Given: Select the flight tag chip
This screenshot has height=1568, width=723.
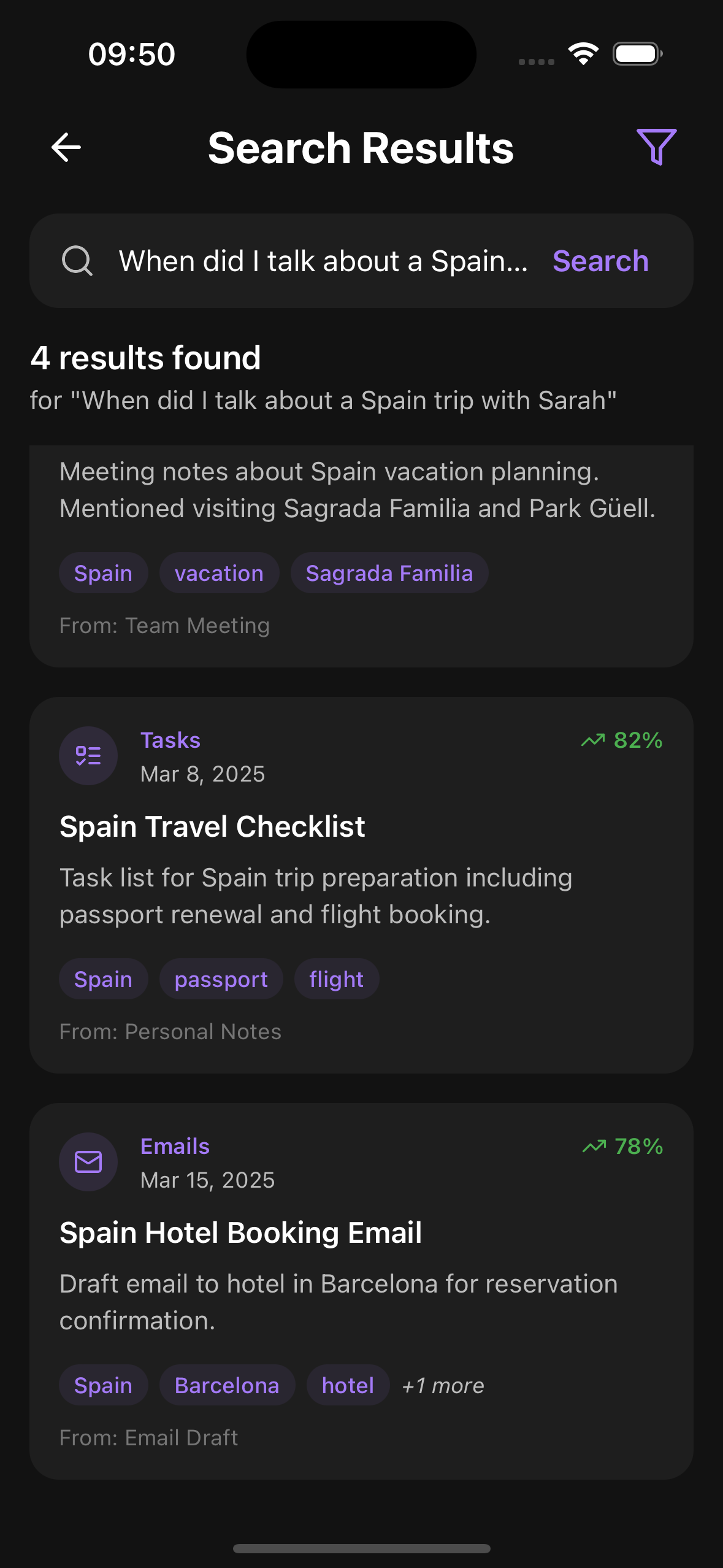Looking at the screenshot, I should click(x=336, y=979).
